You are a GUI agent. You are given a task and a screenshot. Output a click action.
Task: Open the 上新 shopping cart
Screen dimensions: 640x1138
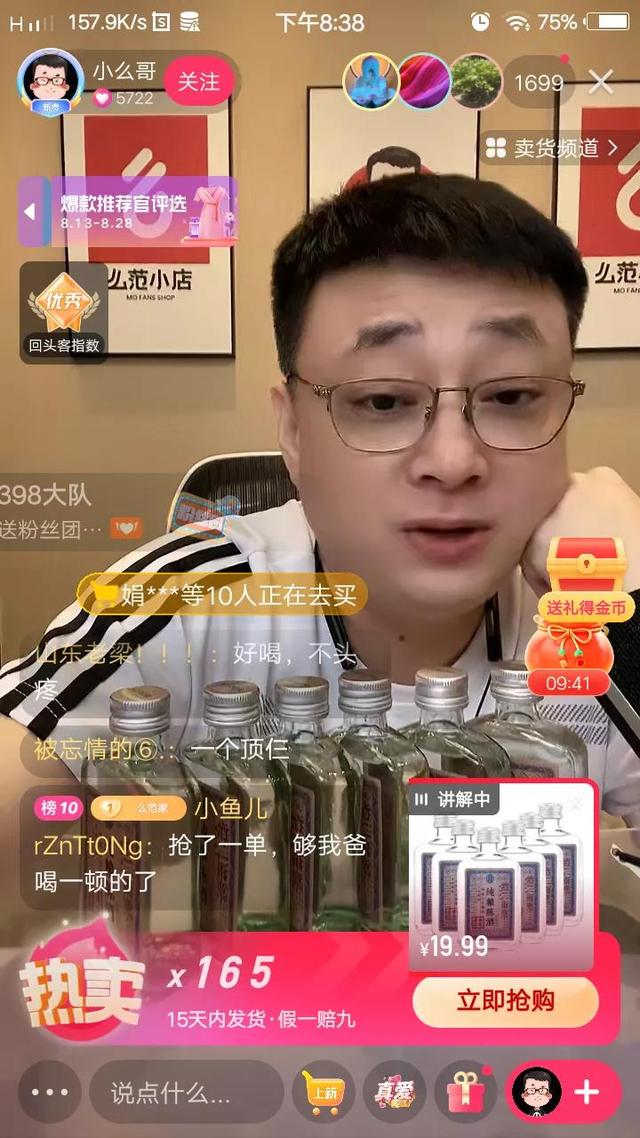coord(323,1092)
